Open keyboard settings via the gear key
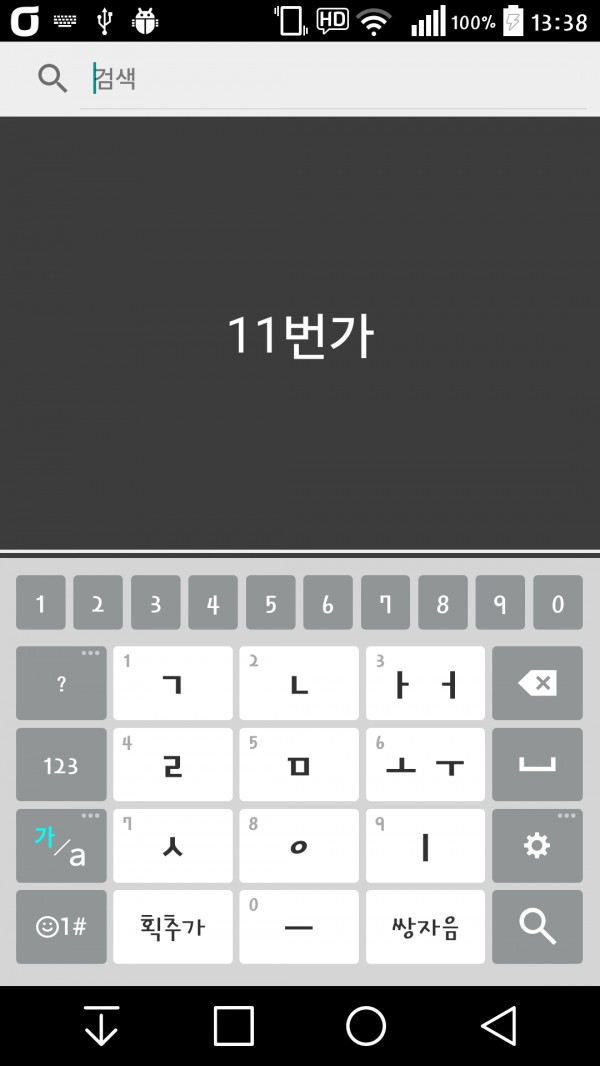The image size is (600, 1066). (537, 846)
